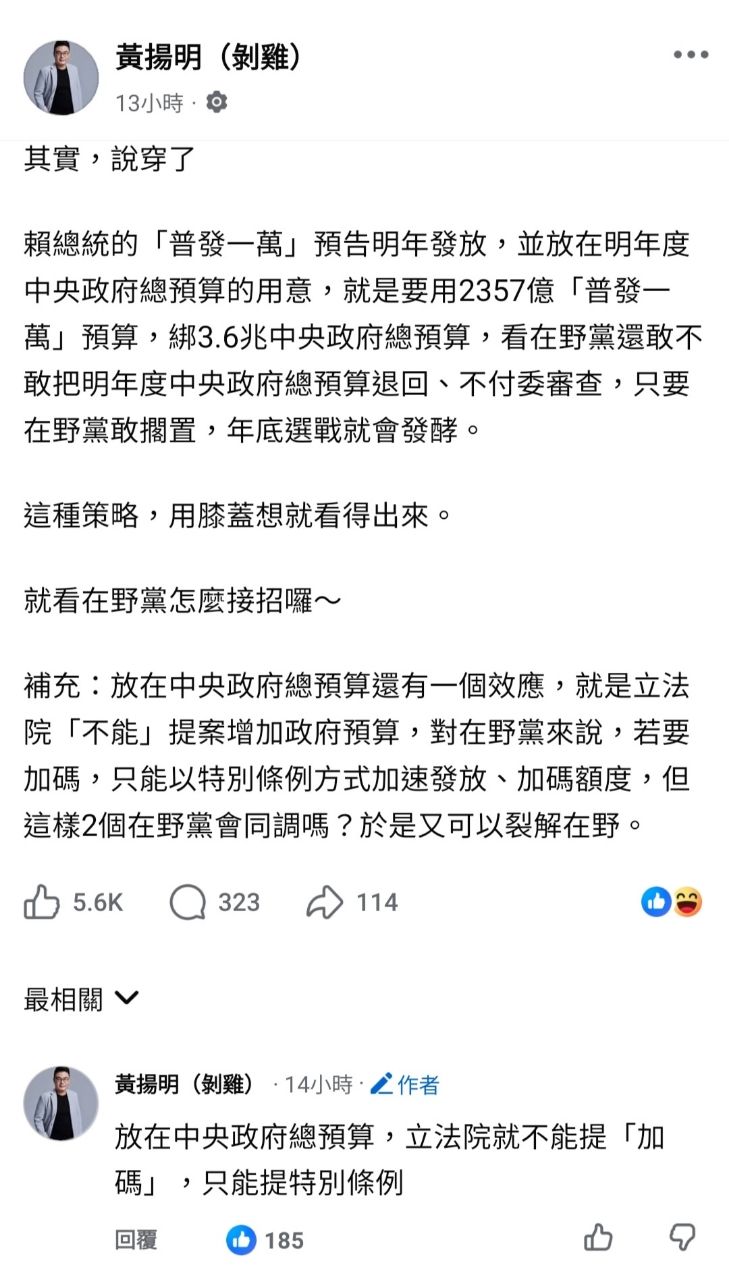Tap 回覆 to reply to the author's comment
Viewport: 729px width, 1280px height.
click(x=136, y=1240)
